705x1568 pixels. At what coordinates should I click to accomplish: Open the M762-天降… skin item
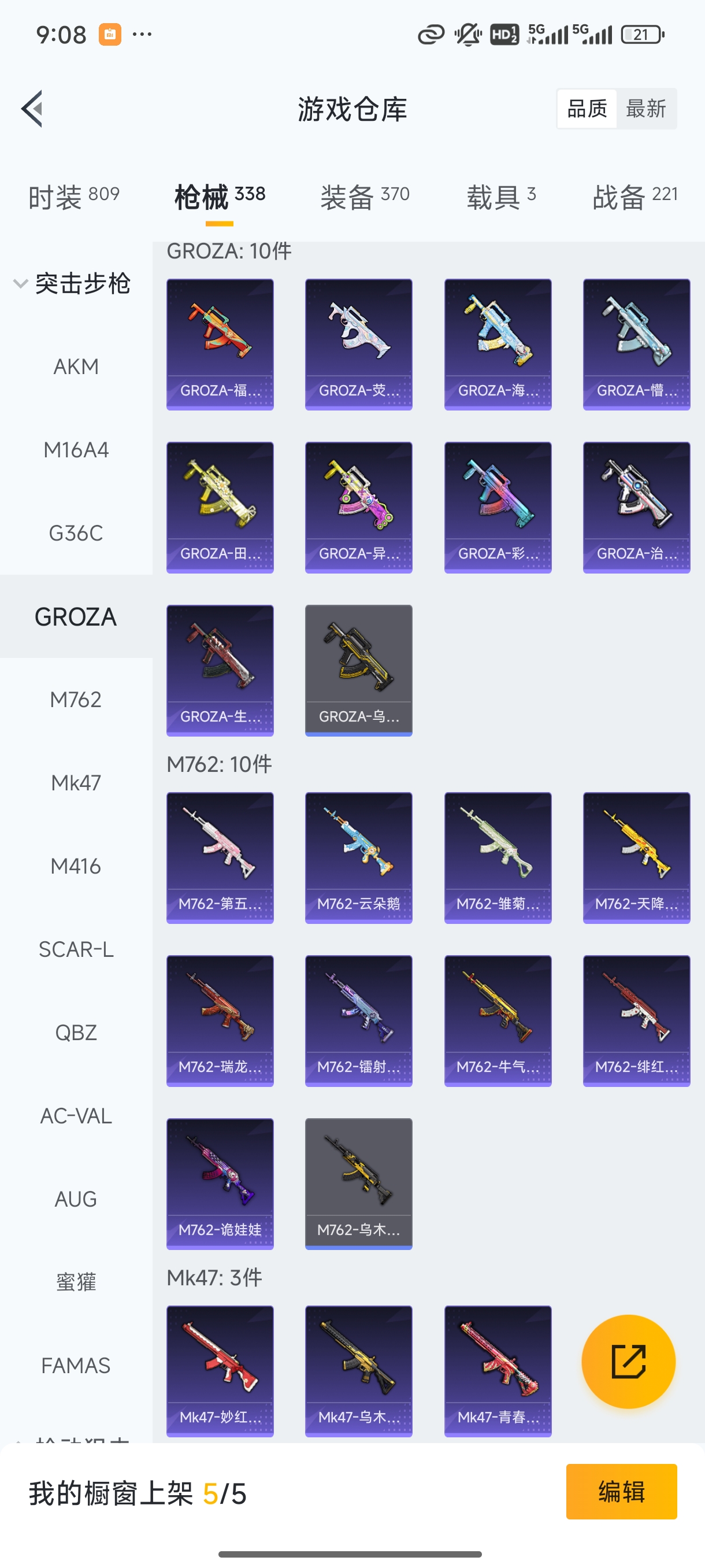(636, 857)
